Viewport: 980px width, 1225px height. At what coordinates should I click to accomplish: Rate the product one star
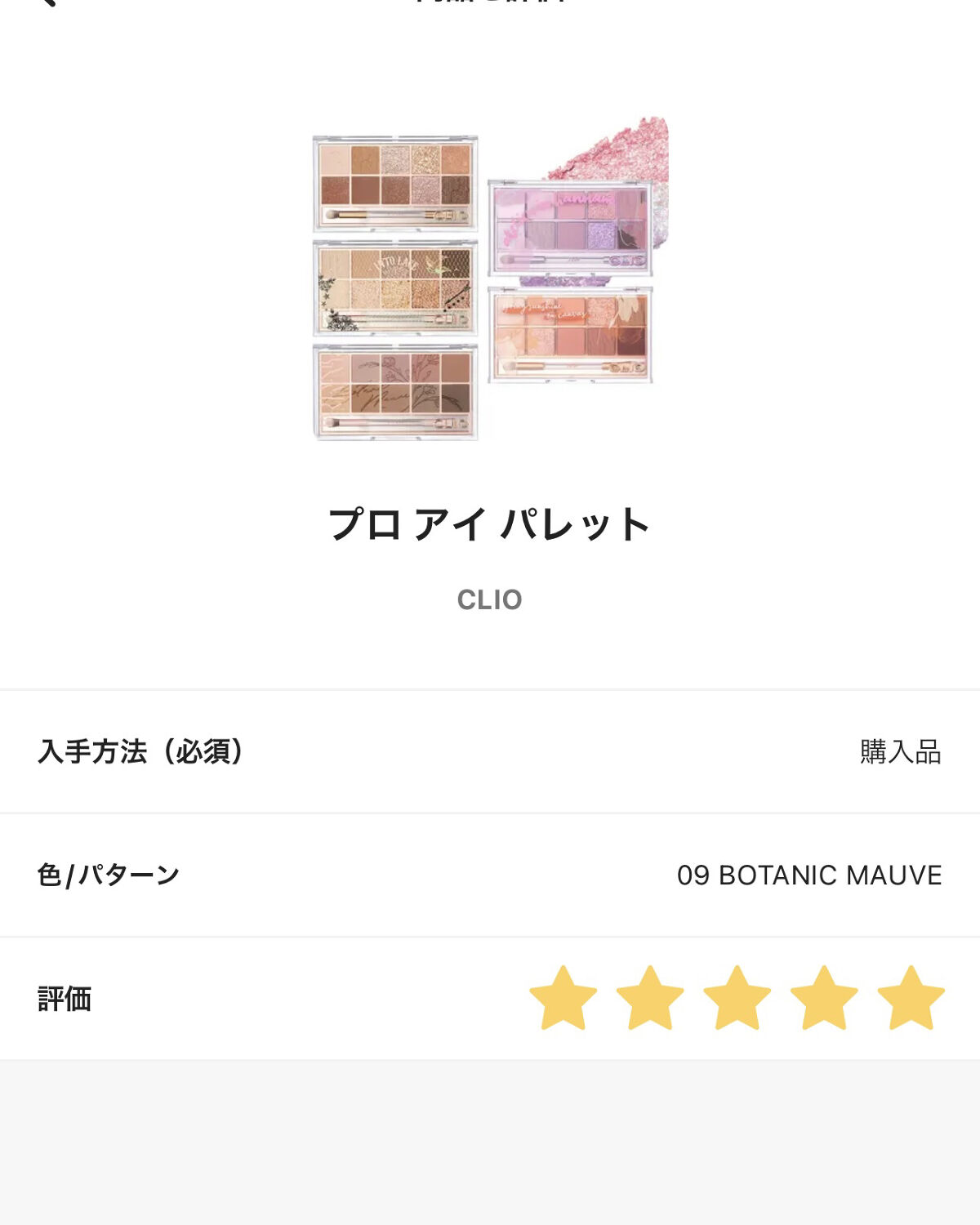pos(563,998)
